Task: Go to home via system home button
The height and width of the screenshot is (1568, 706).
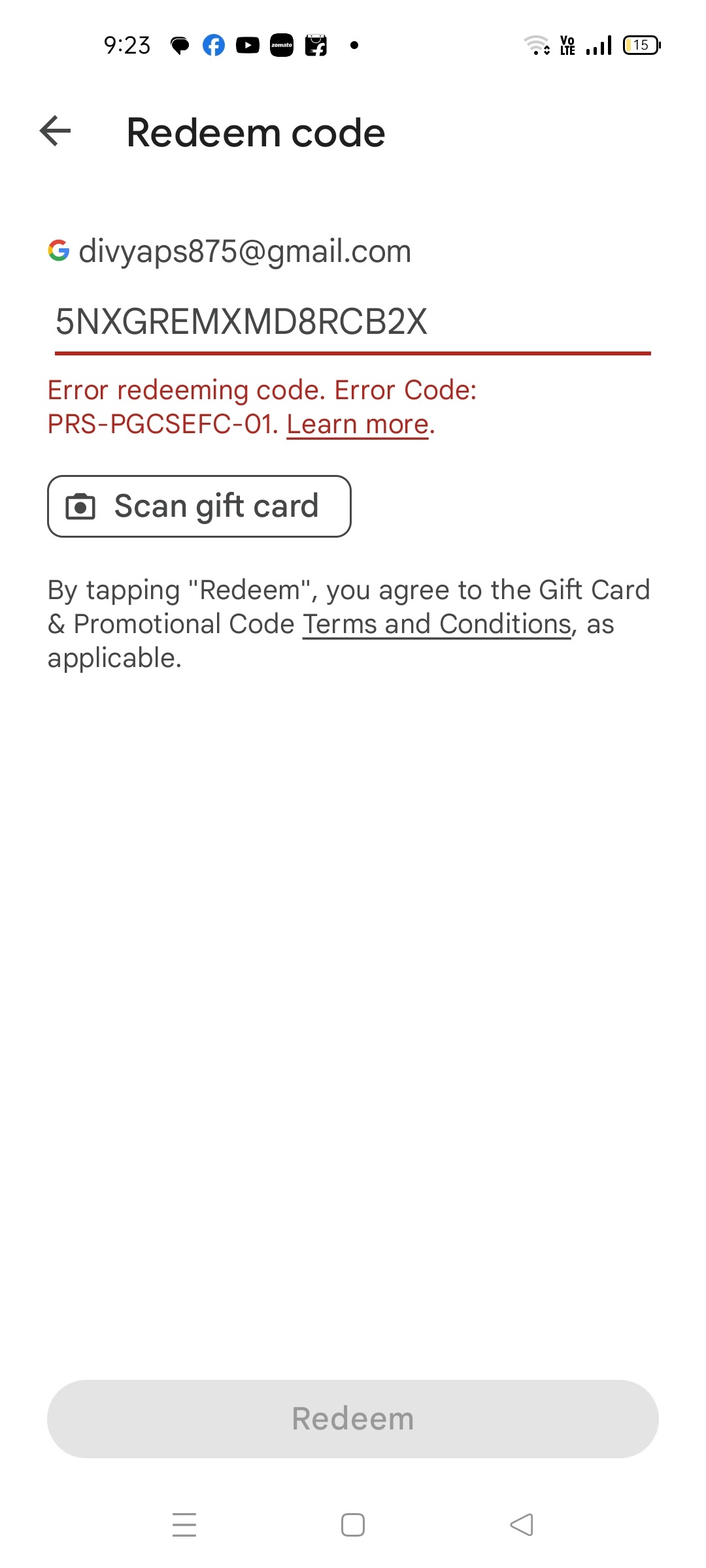Action: [352, 1525]
